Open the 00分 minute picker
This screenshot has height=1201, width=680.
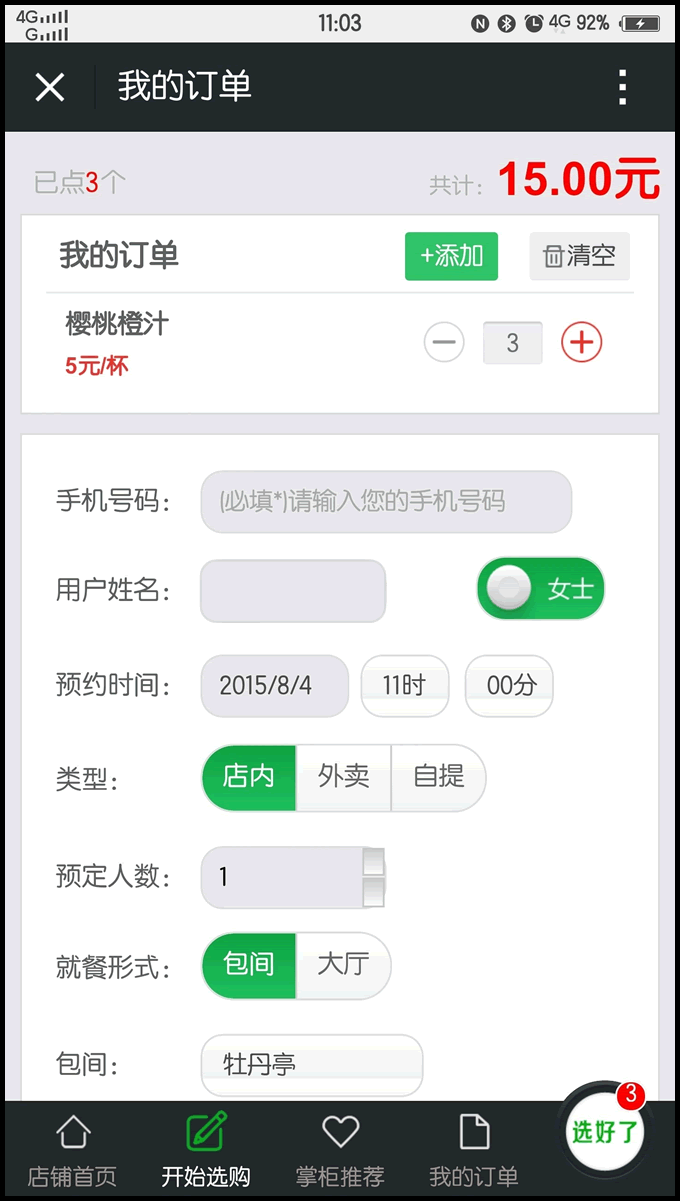(x=509, y=685)
